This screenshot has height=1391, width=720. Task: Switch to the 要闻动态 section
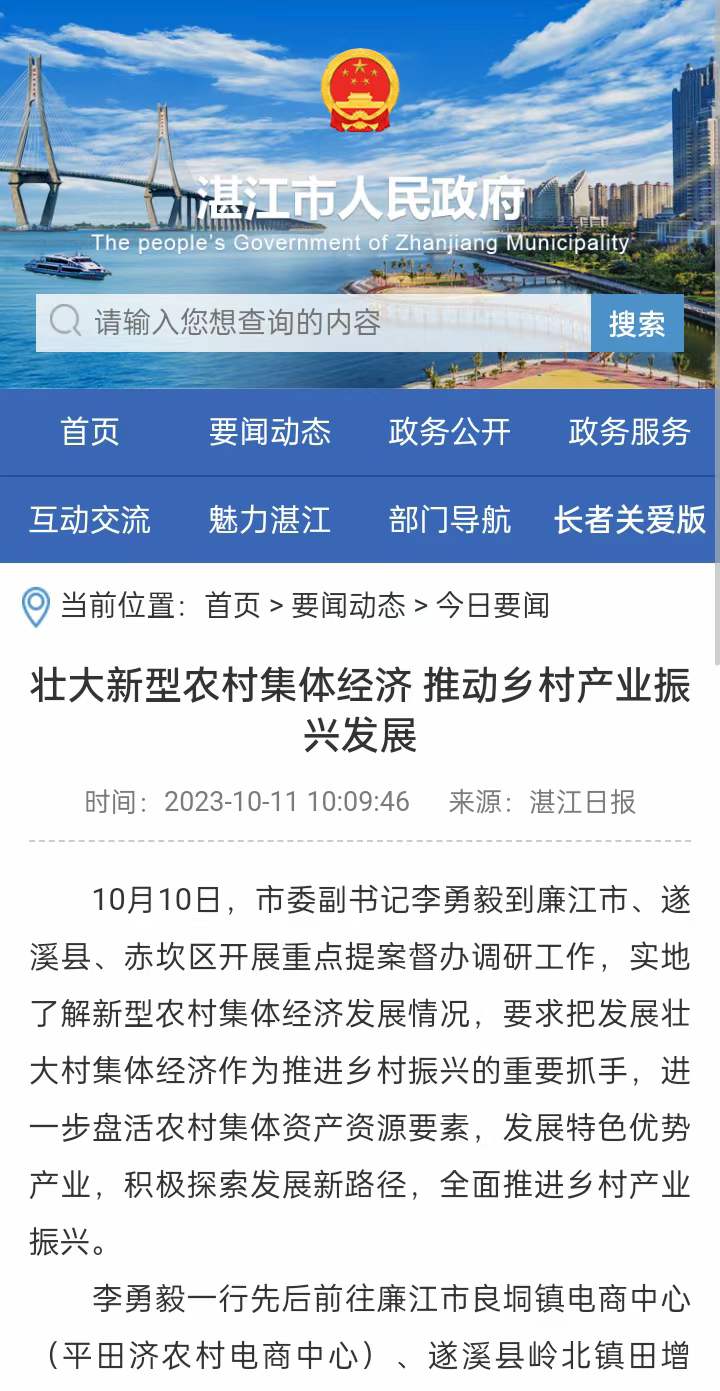[270, 432]
